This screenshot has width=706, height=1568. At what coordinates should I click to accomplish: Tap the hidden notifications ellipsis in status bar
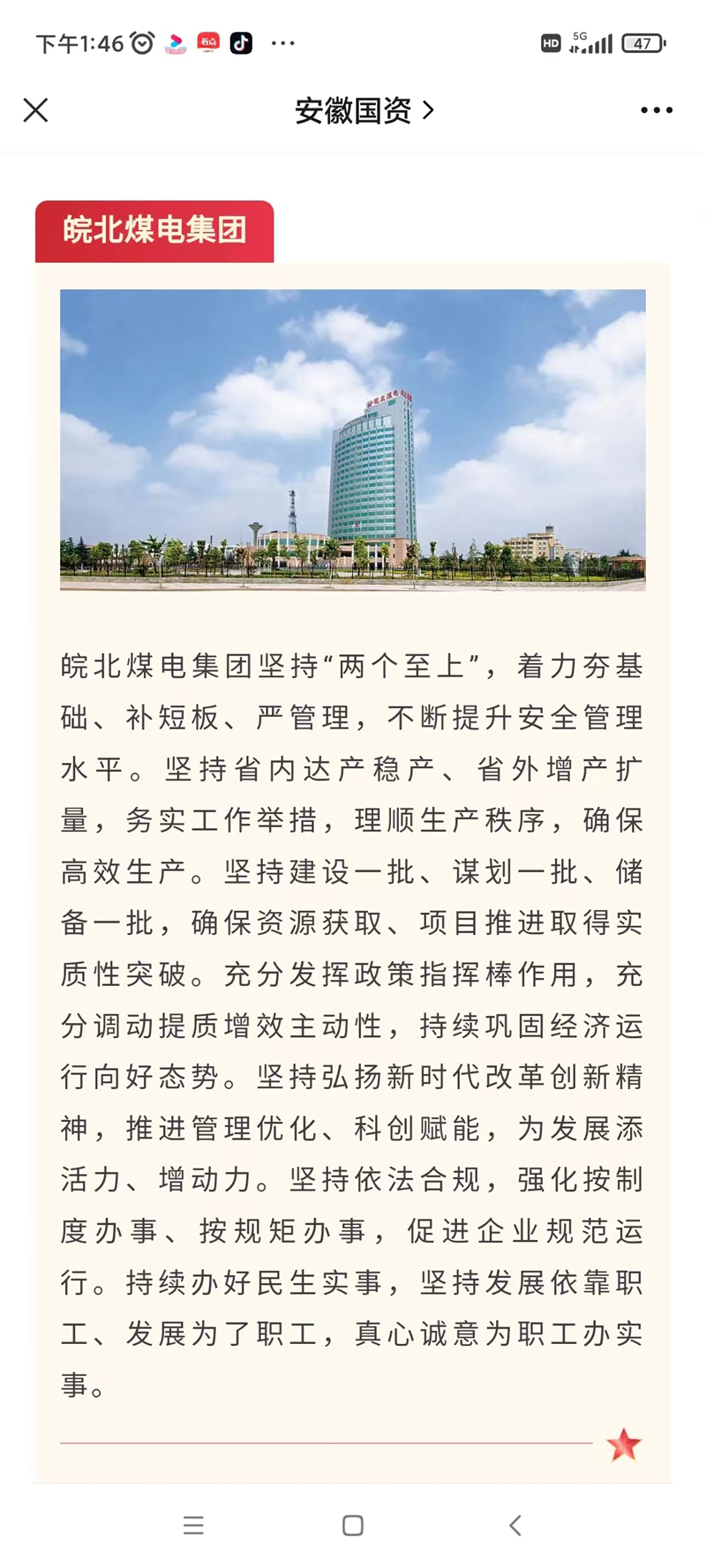[283, 41]
